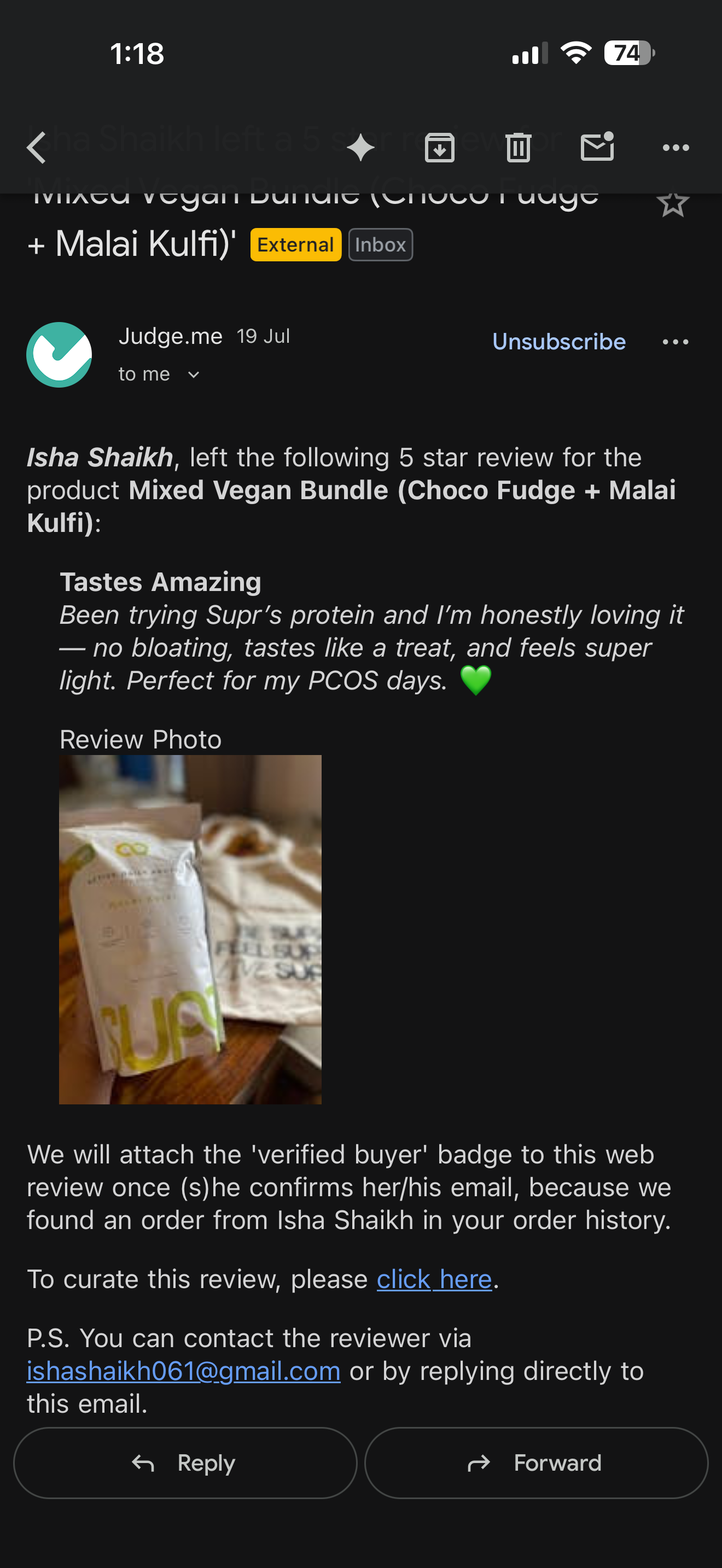Viewport: 722px width, 1568px height.
Task: Follow the 'click here' curate link
Action: click(433, 1279)
